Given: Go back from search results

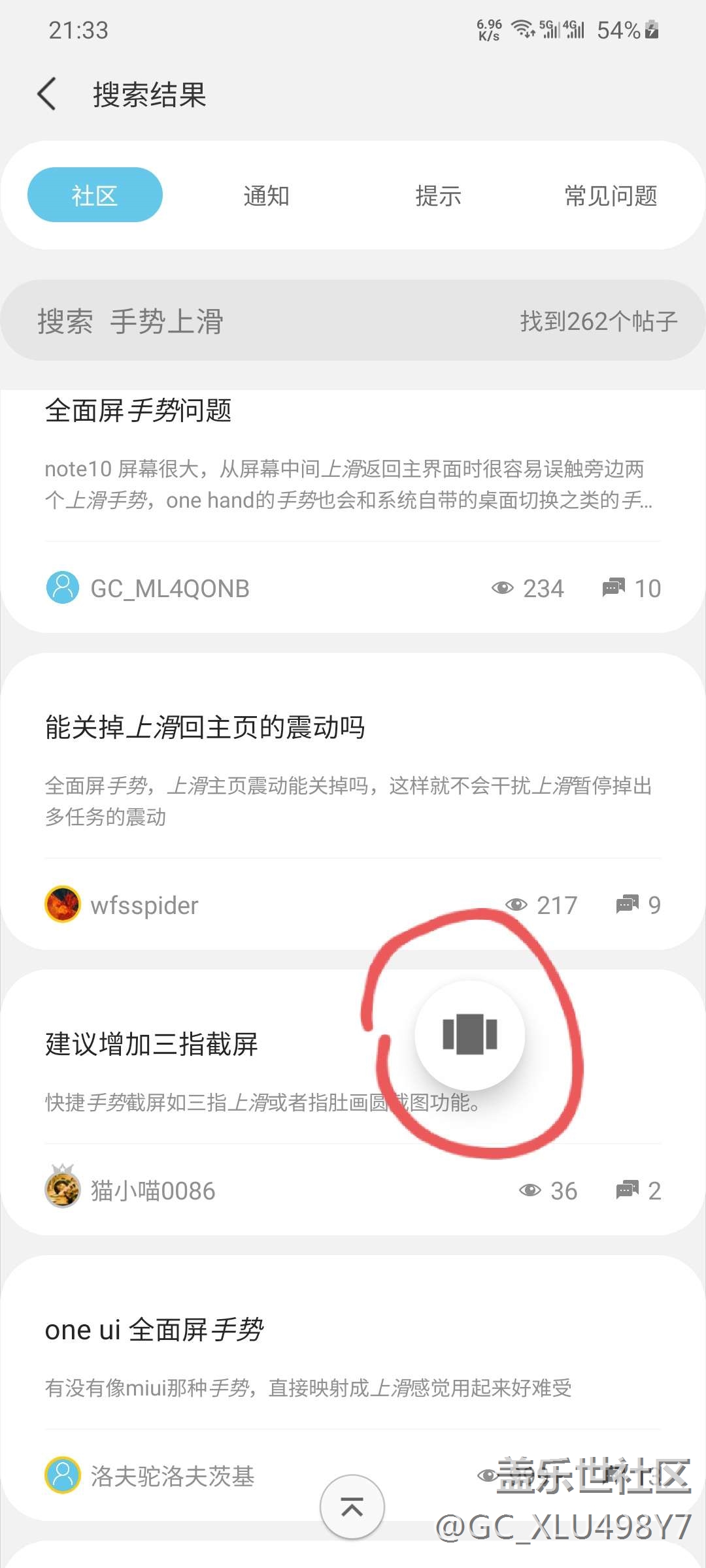Looking at the screenshot, I should tap(47, 94).
